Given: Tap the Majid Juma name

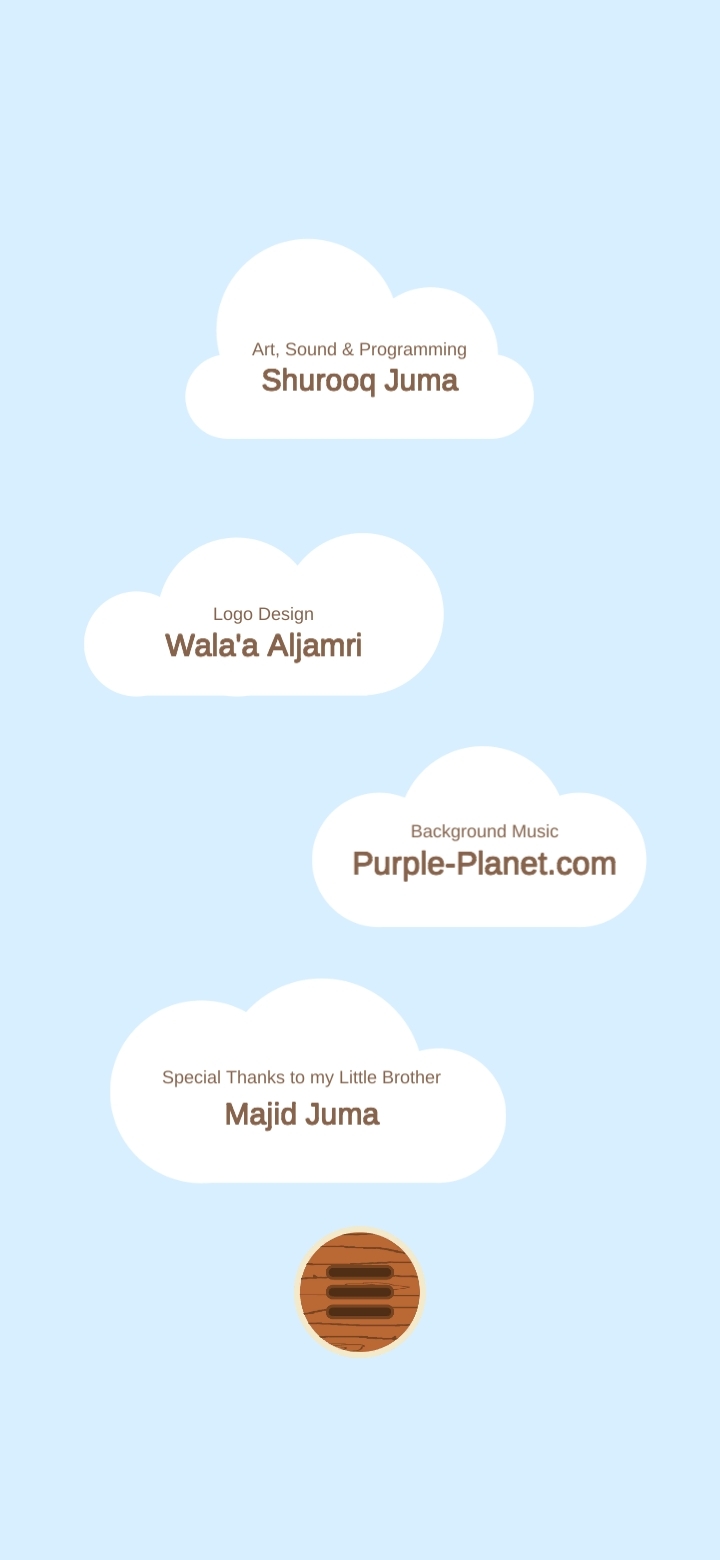Looking at the screenshot, I should 301,1114.
